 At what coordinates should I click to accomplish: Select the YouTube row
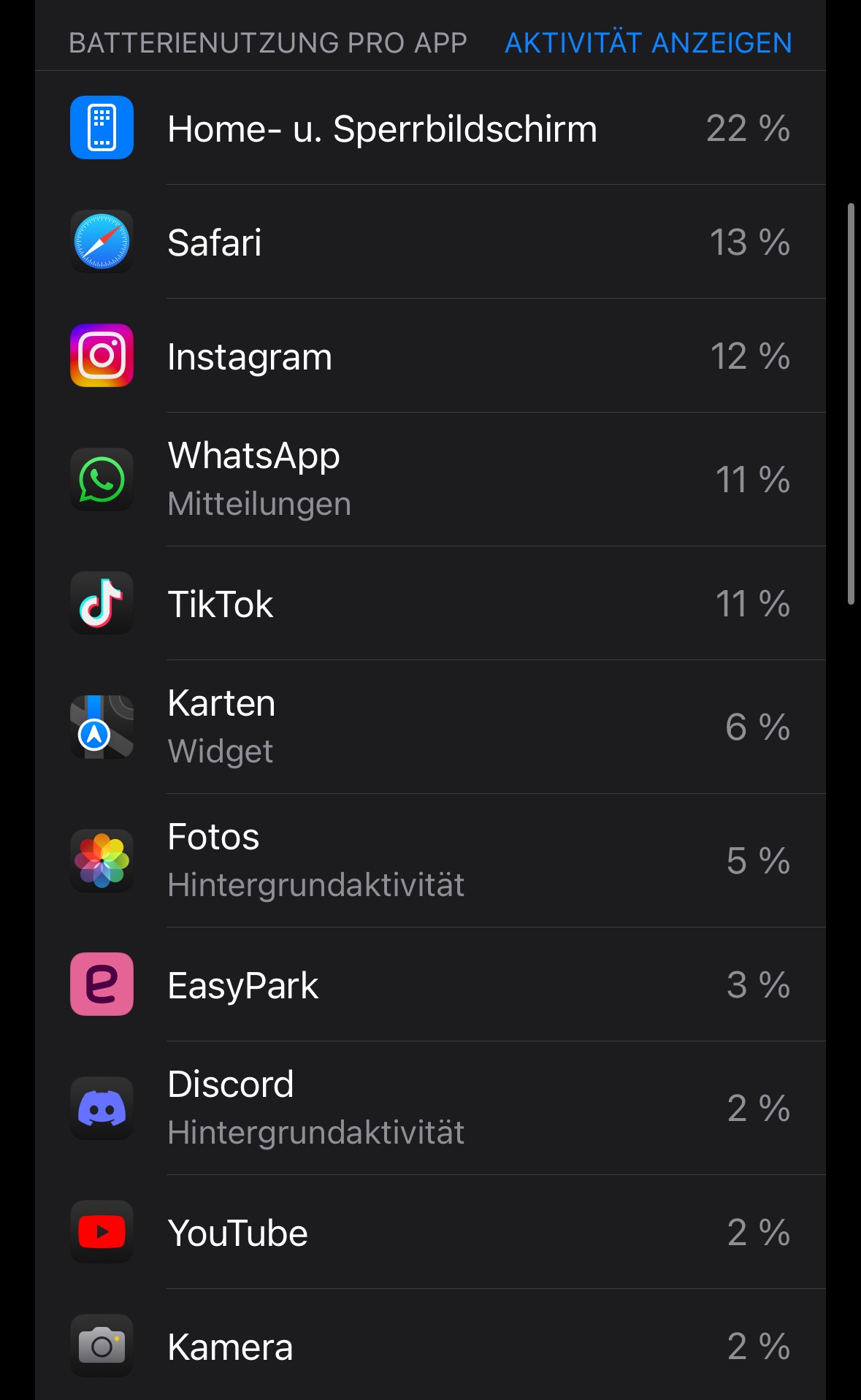(430, 1232)
